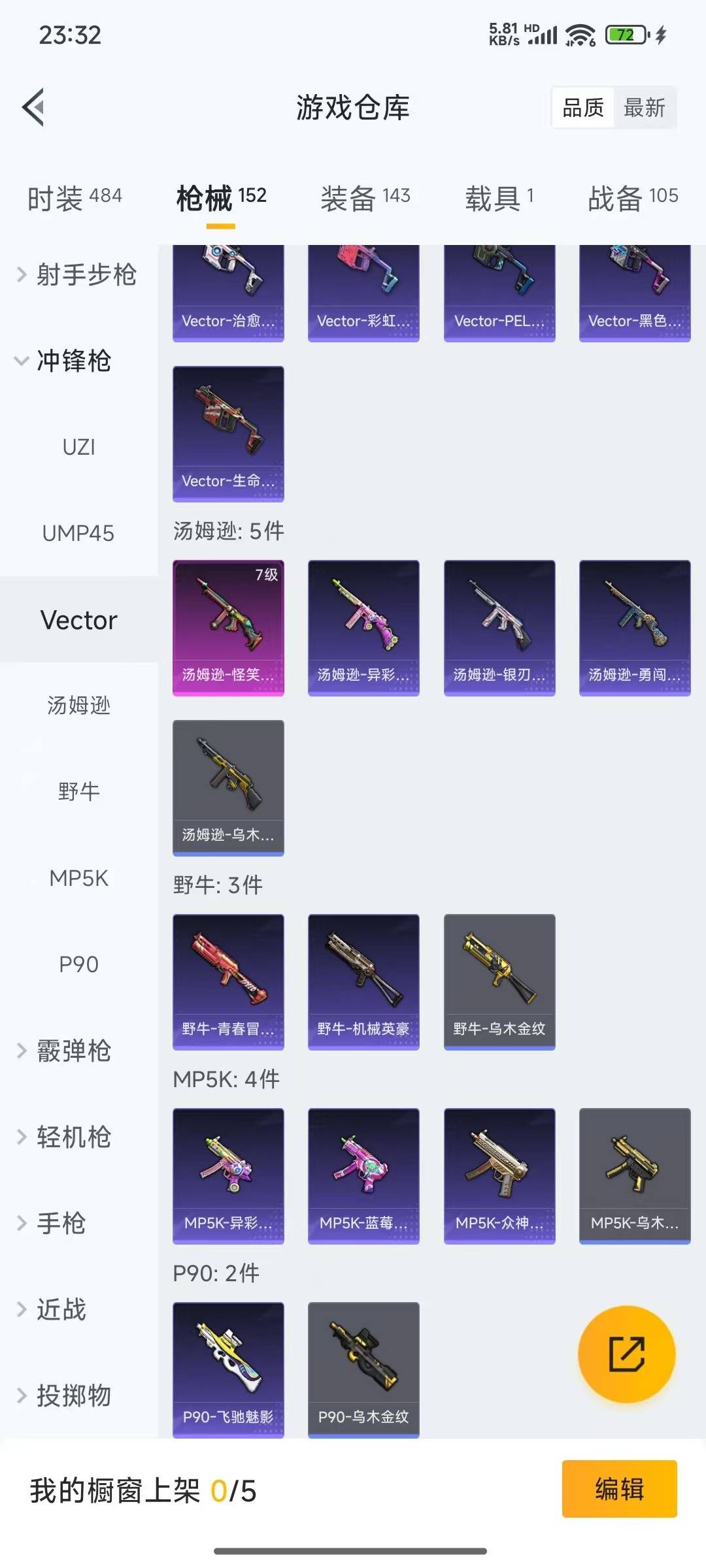Open the 战备 tab
Screen dimensions: 706x1568
[632, 197]
